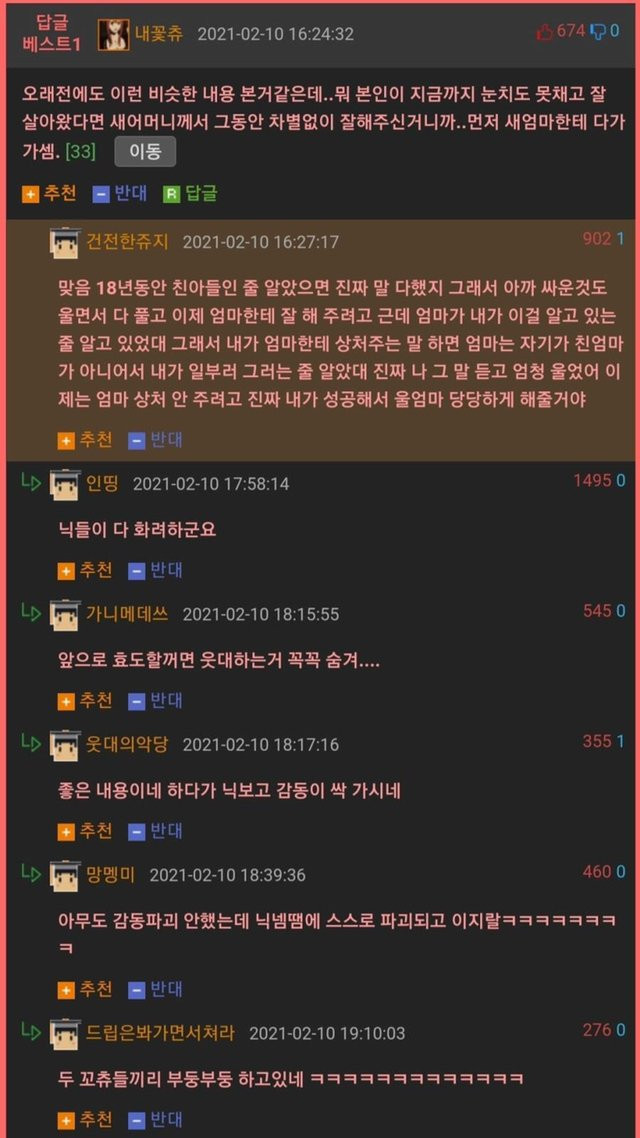Screen dimensions: 640x1138
Task: Downvote 드립은봐가면서쳐라's comment with 반대
Action: tap(156, 1119)
